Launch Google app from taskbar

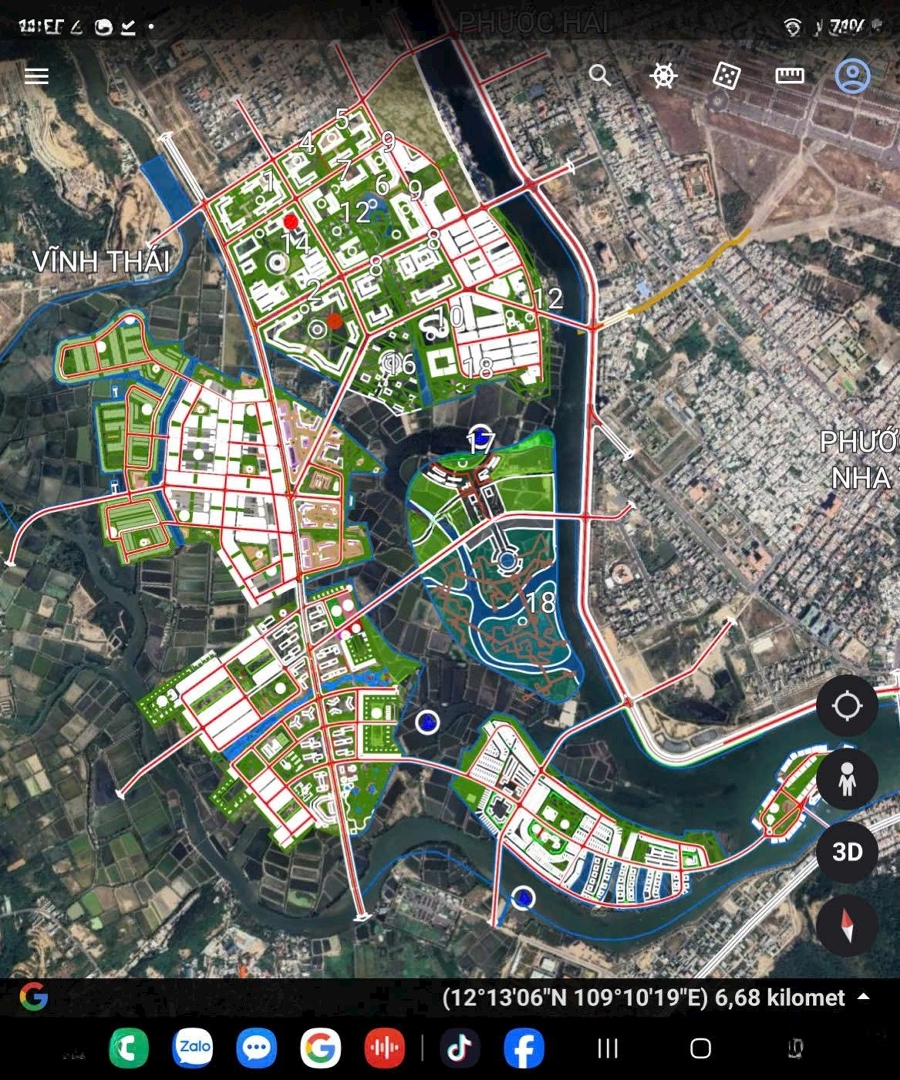321,1048
